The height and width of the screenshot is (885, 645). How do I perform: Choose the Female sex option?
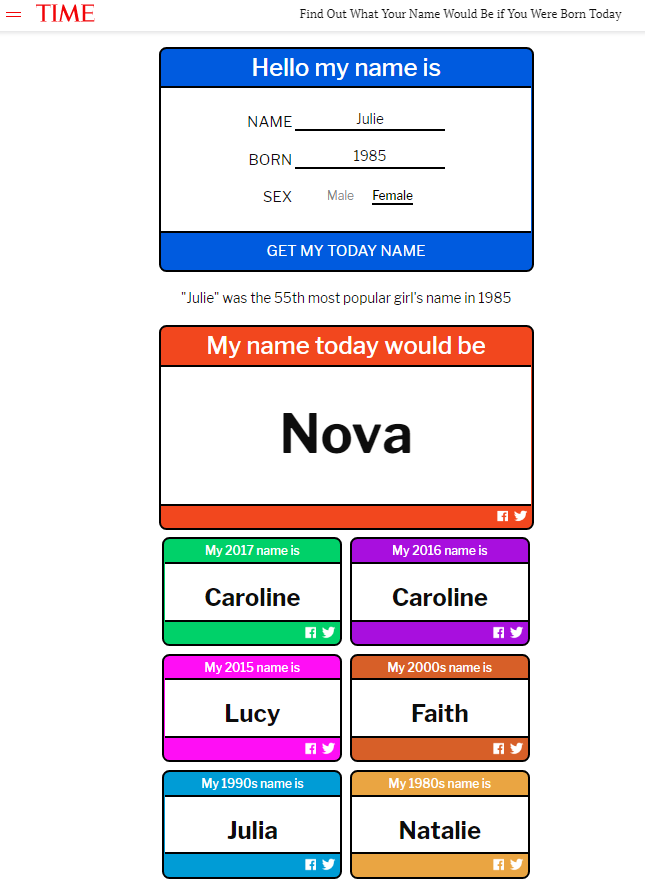(x=392, y=196)
